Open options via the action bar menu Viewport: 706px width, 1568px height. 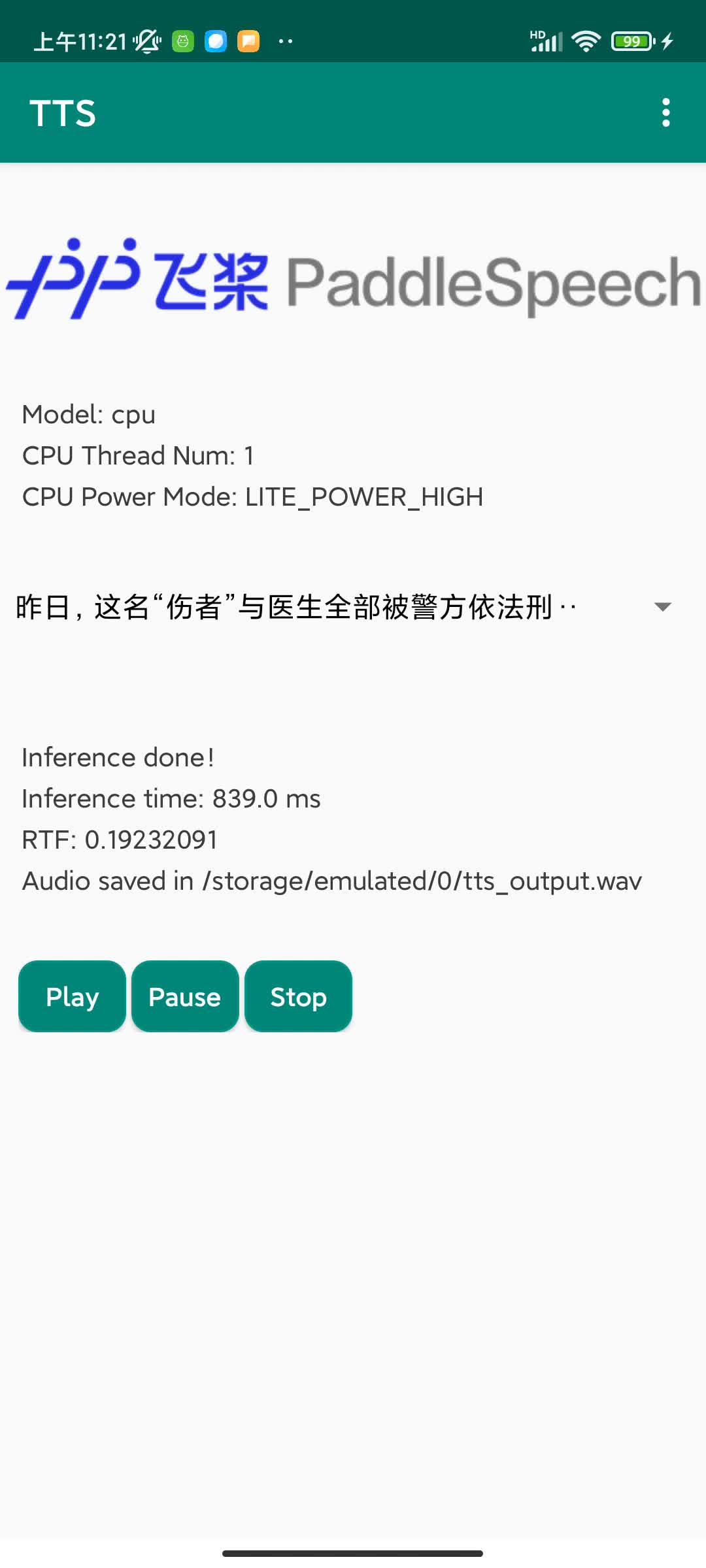(x=665, y=112)
